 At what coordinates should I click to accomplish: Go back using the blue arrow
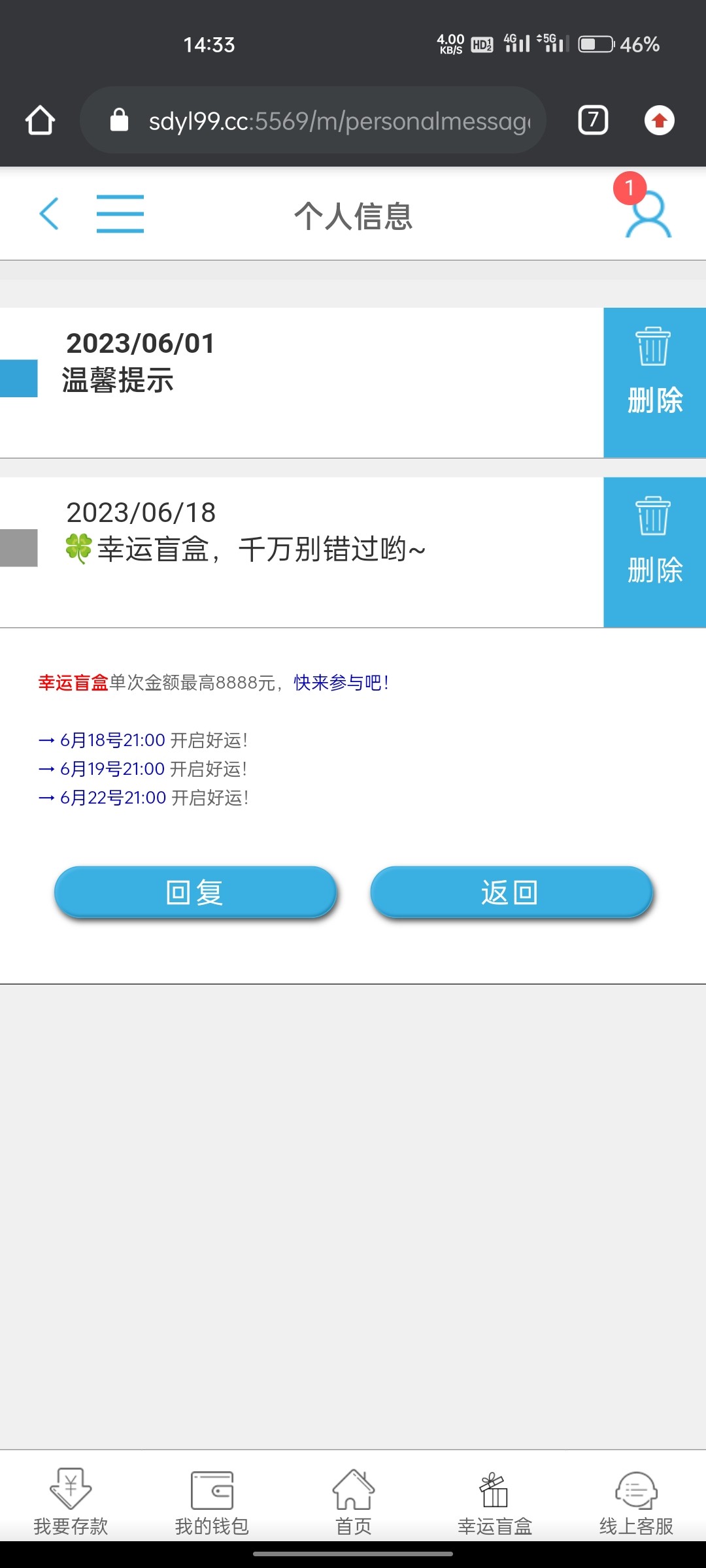tap(49, 214)
